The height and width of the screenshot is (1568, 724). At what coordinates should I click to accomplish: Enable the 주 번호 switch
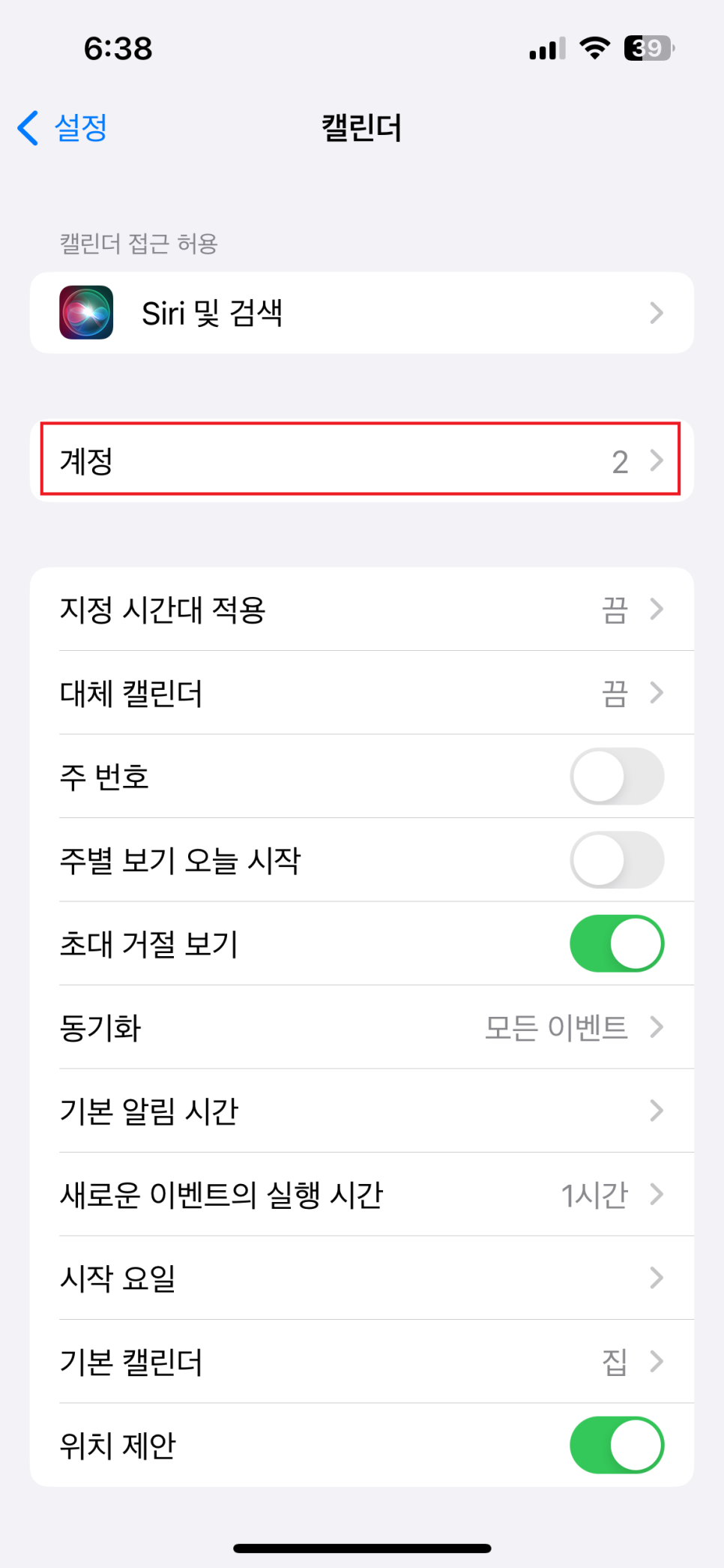click(617, 776)
